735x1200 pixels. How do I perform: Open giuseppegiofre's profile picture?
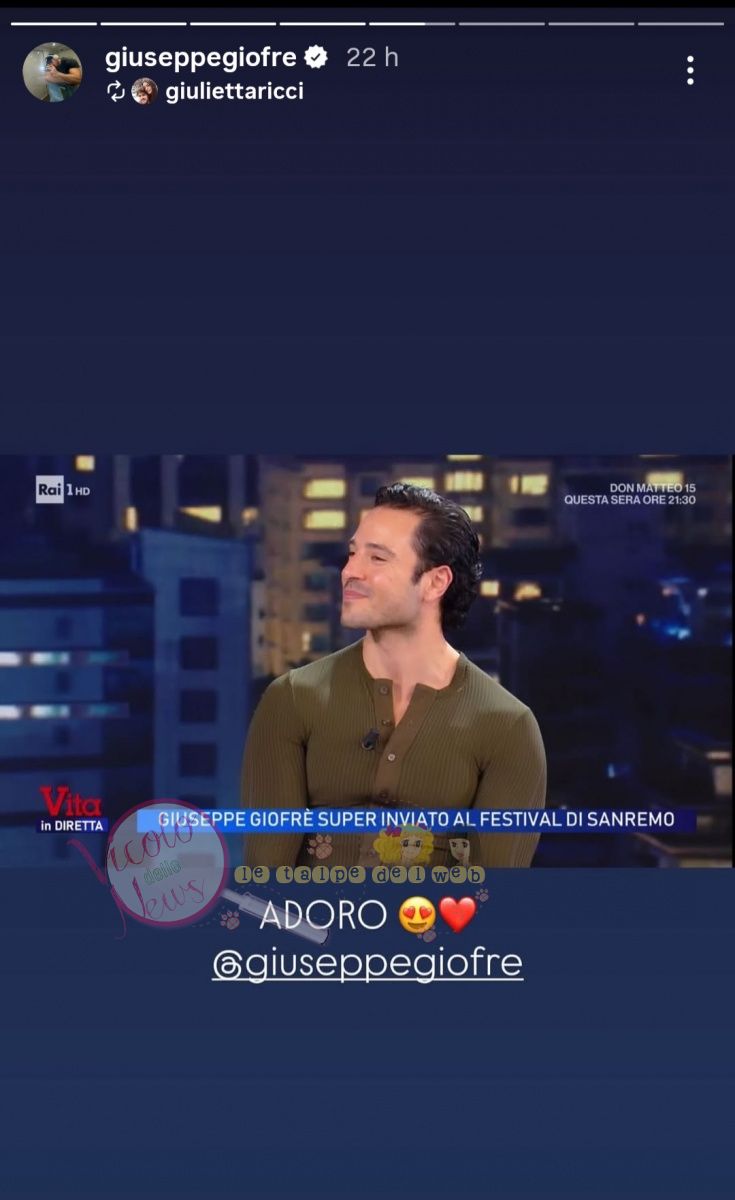click(x=52, y=72)
